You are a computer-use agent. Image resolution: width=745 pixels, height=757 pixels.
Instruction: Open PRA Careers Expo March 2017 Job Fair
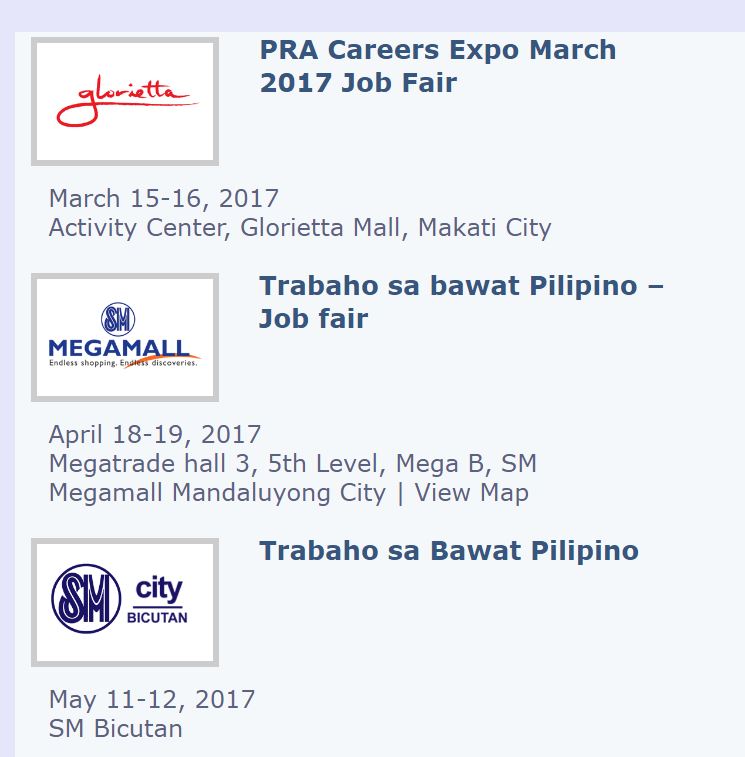437,66
